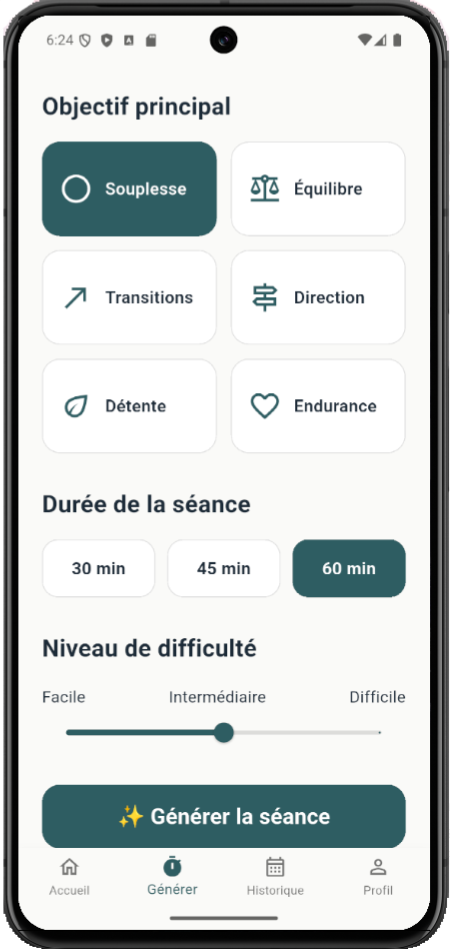This screenshot has width=450, height=949.
Task: Pick the Transitions objective card
Action: [129, 297]
